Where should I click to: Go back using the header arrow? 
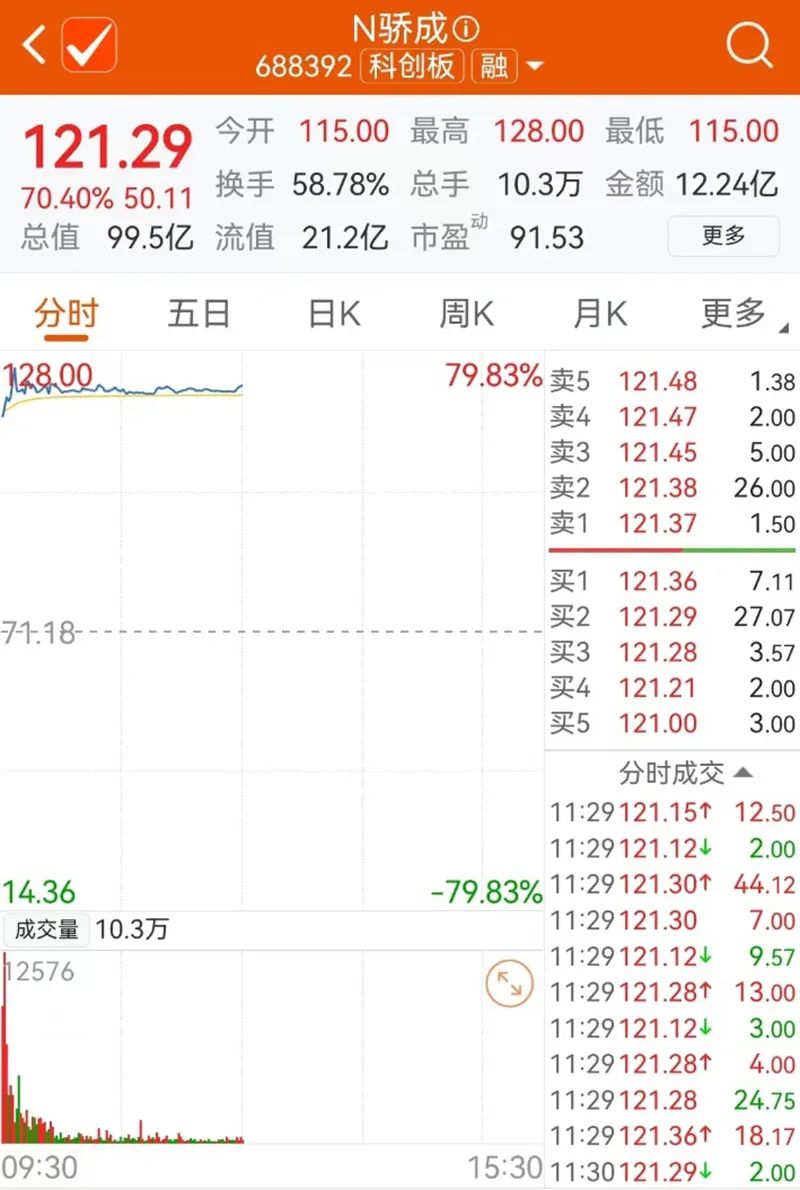pyautogui.click(x=35, y=45)
